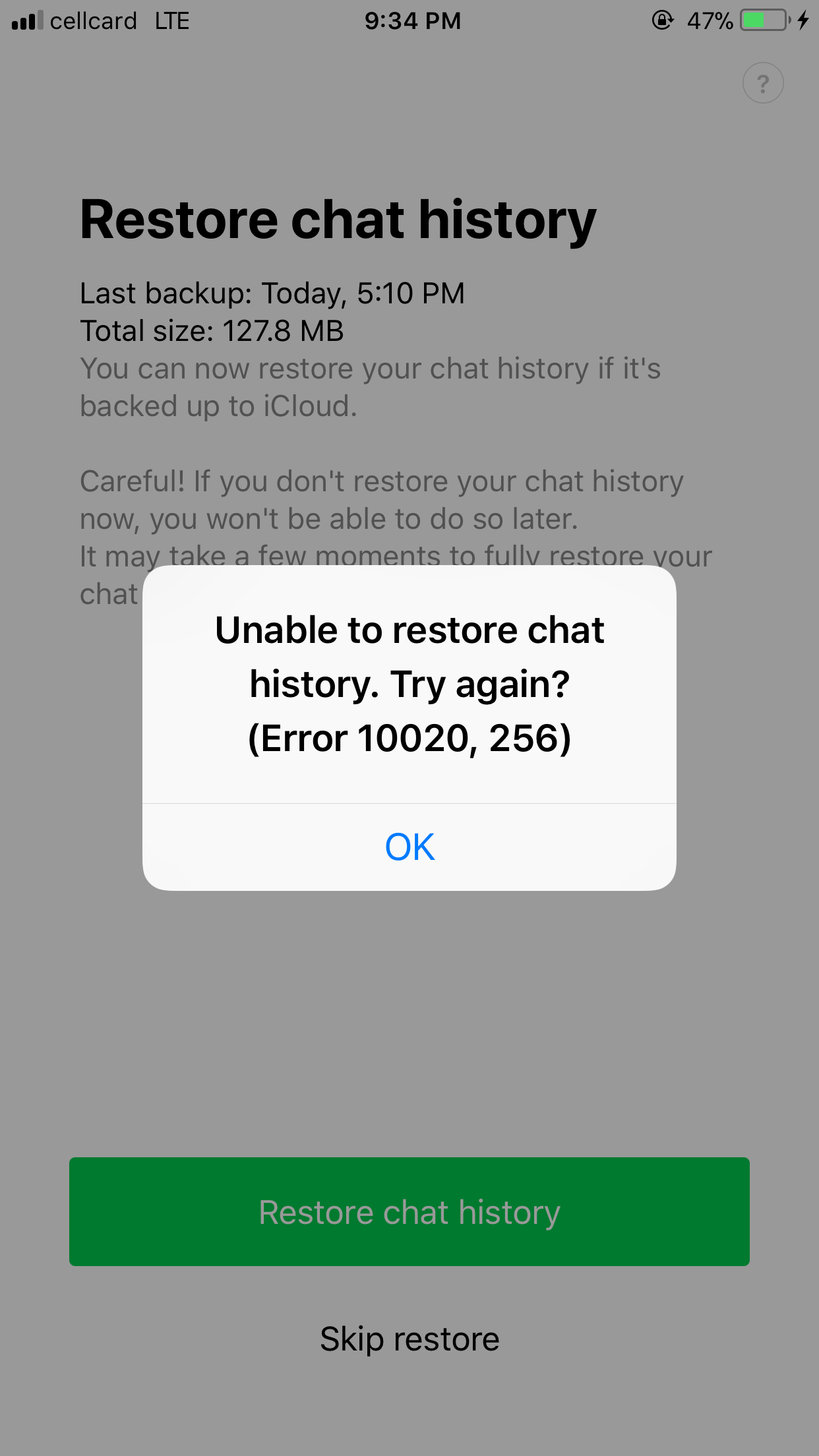Image resolution: width=819 pixels, height=1456 pixels.
Task: Tap the cellcard carrier label
Action: (x=92, y=20)
